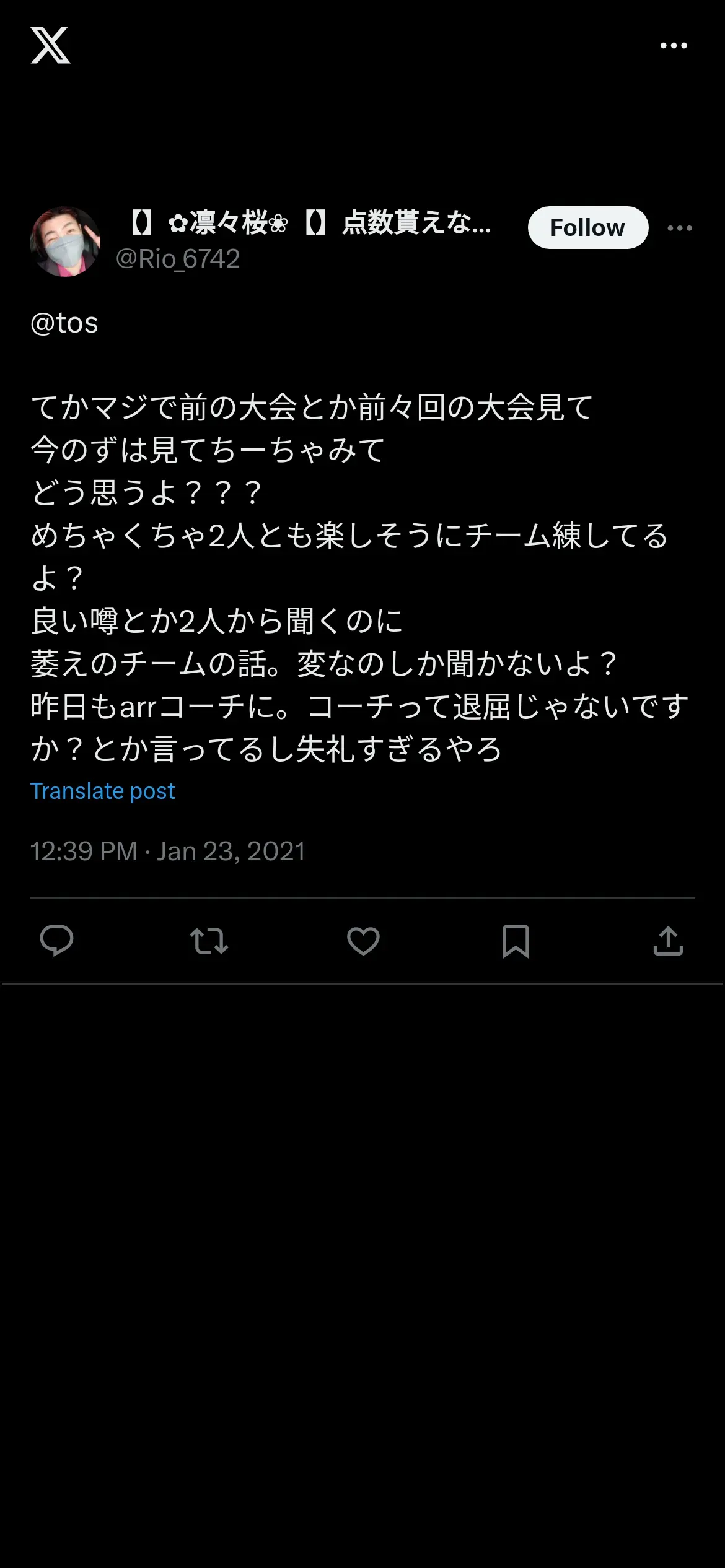Like this post

363,941
